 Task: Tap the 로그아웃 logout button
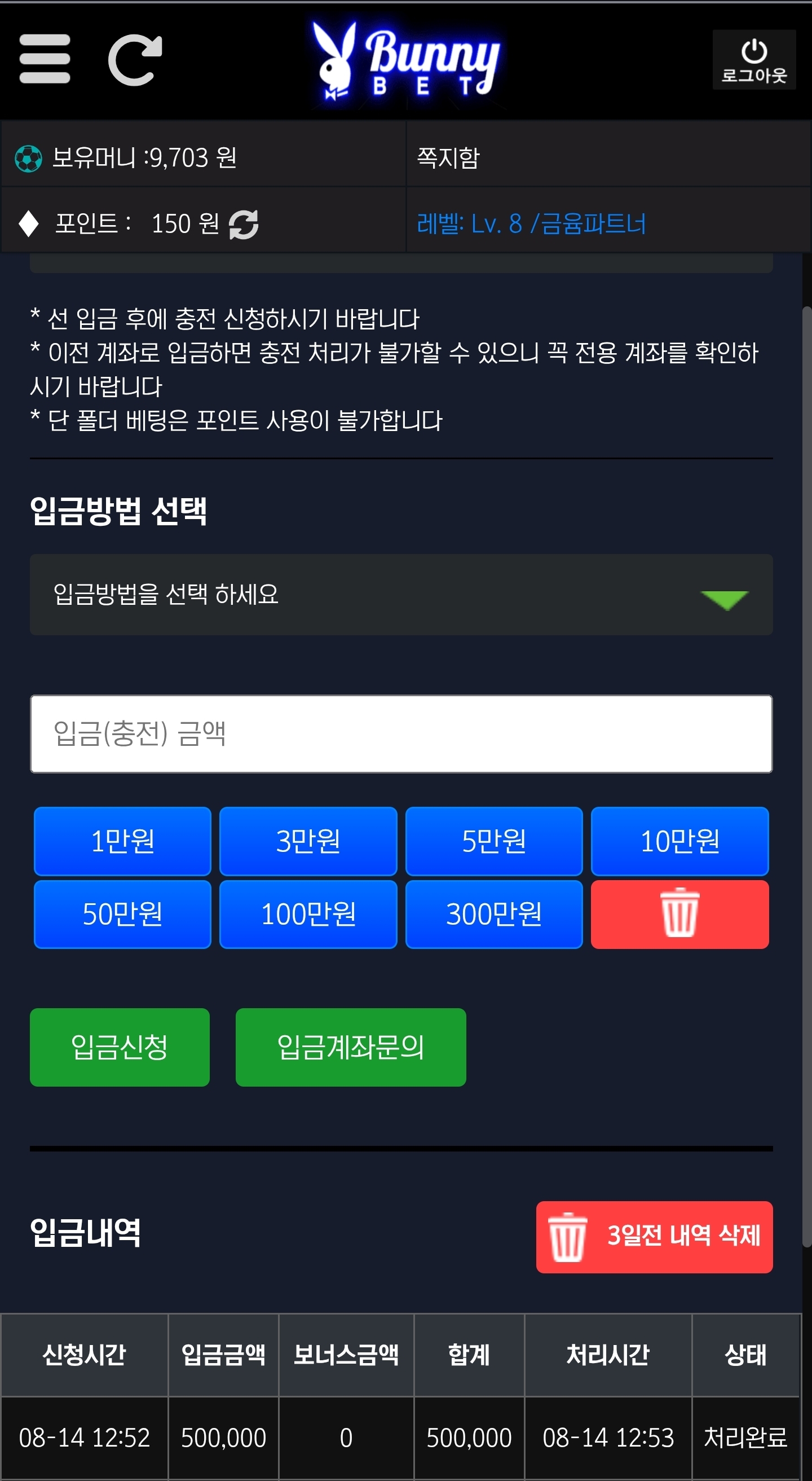pos(753,60)
